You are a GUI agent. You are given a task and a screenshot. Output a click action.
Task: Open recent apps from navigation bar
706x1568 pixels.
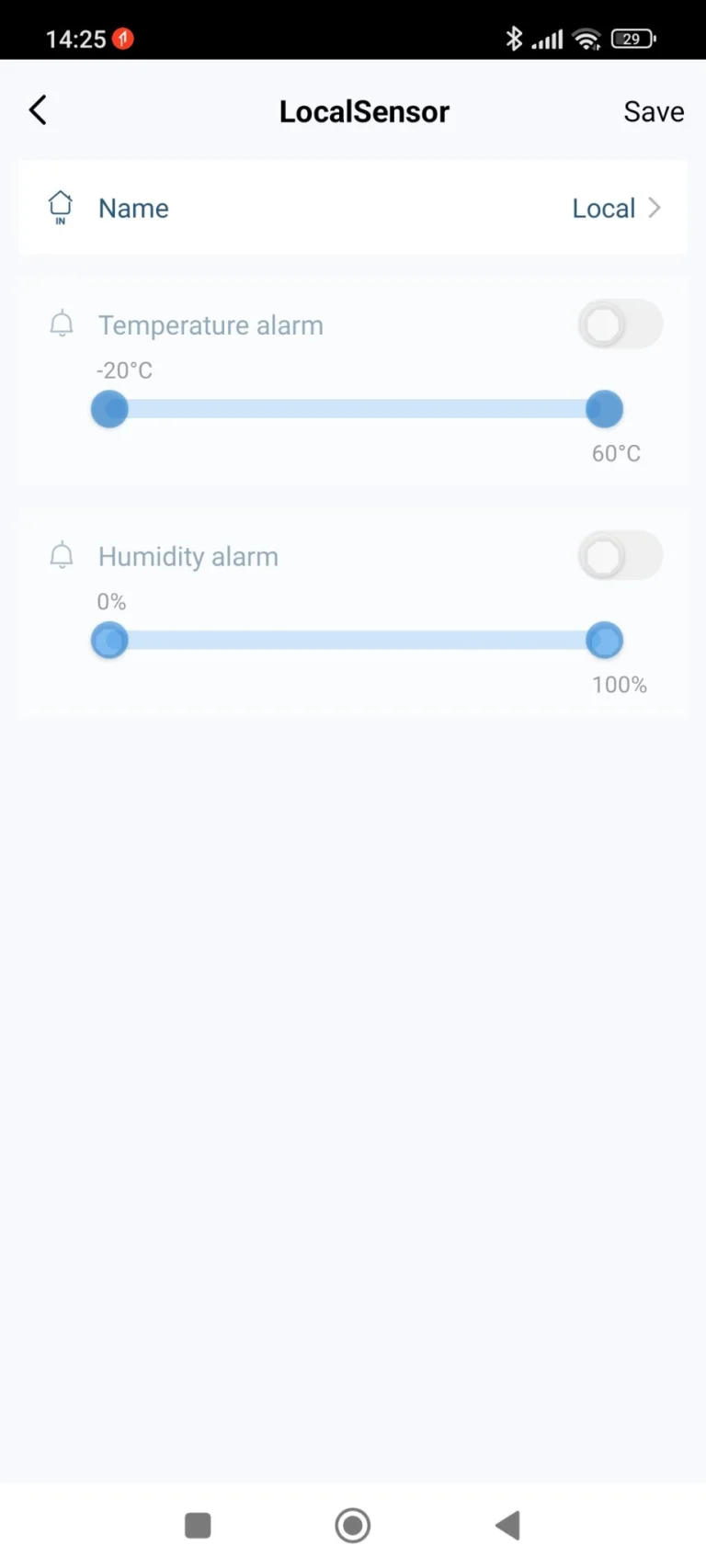[x=198, y=1526]
